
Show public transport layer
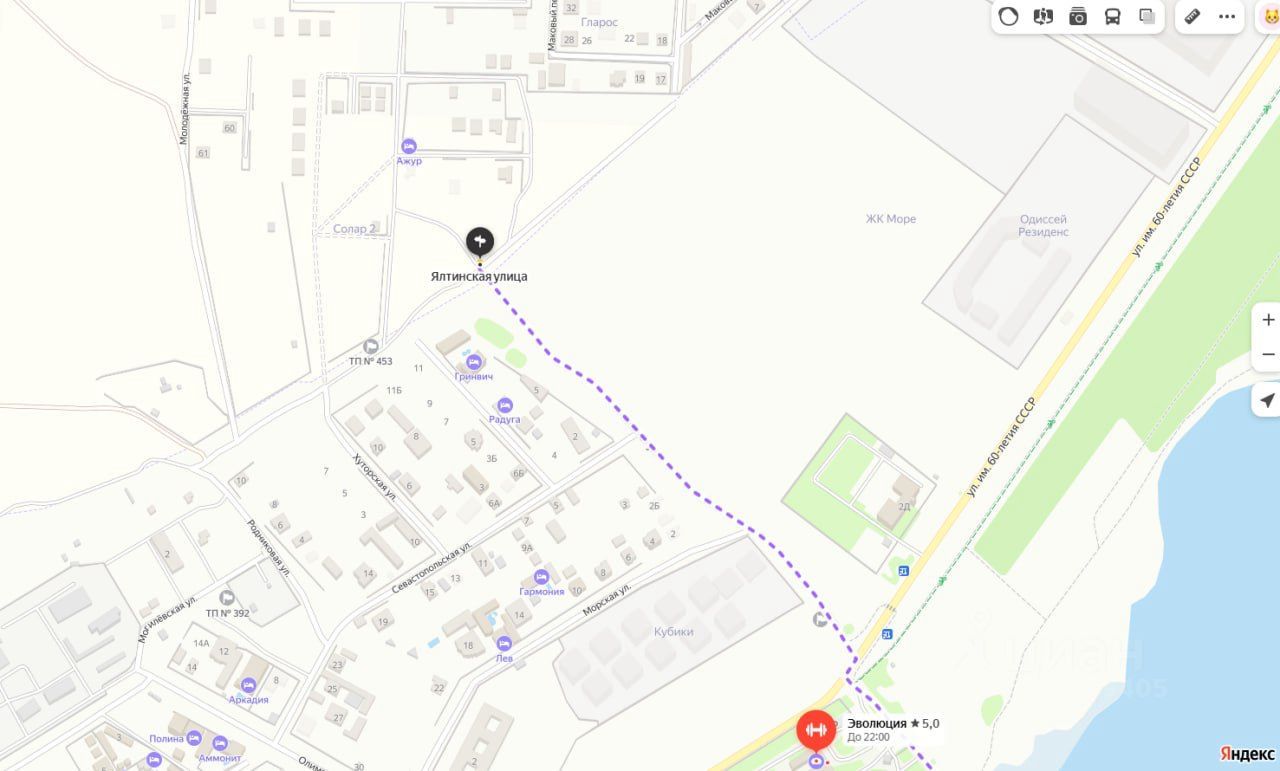[1112, 16]
